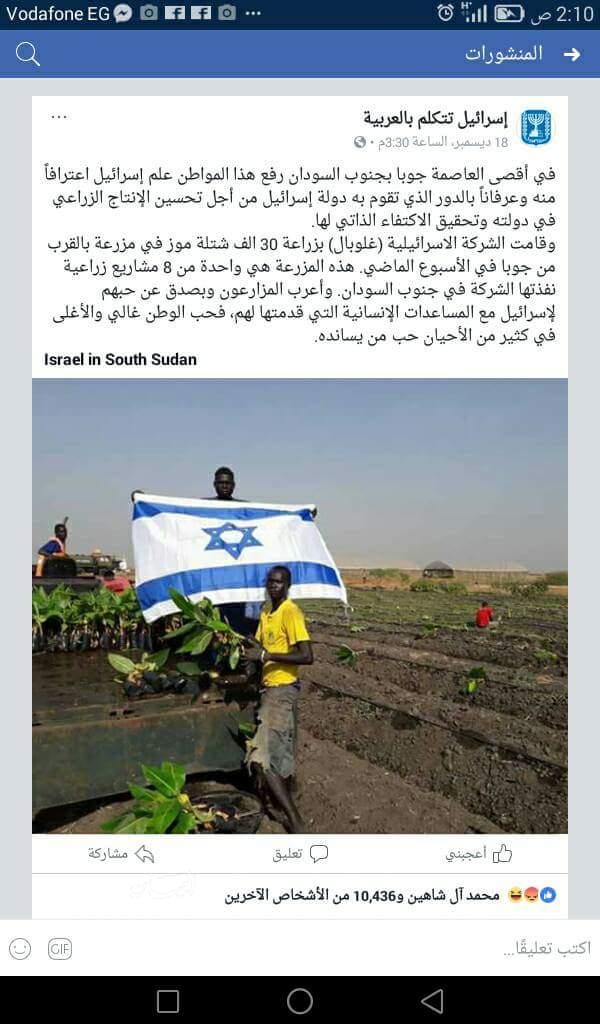Open the search icon in the top bar
Viewport: 600px width, 1024px height.
pyautogui.click(x=28, y=54)
